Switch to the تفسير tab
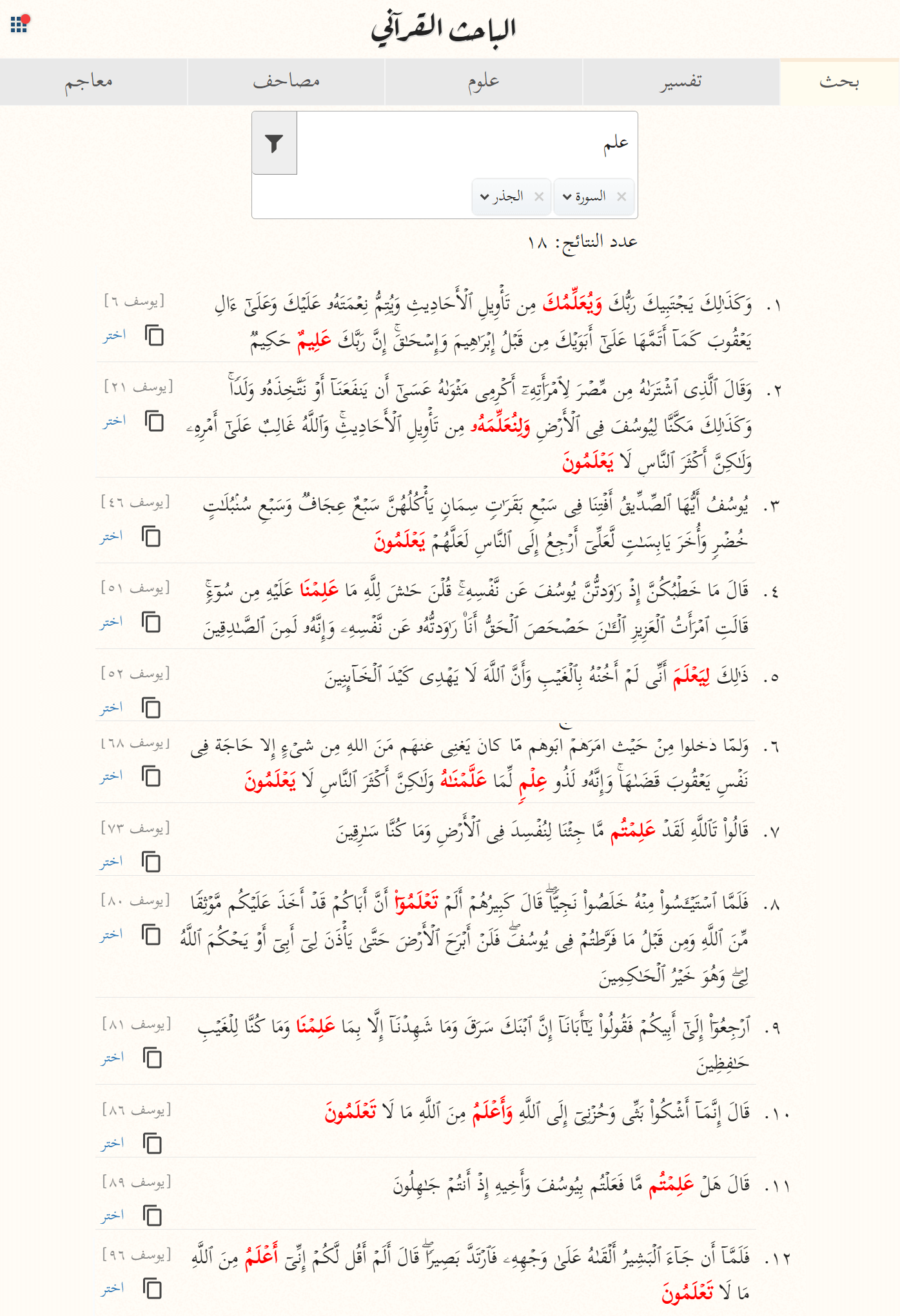This screenshot has width=900, height=1316. click(x=681, y=82)
